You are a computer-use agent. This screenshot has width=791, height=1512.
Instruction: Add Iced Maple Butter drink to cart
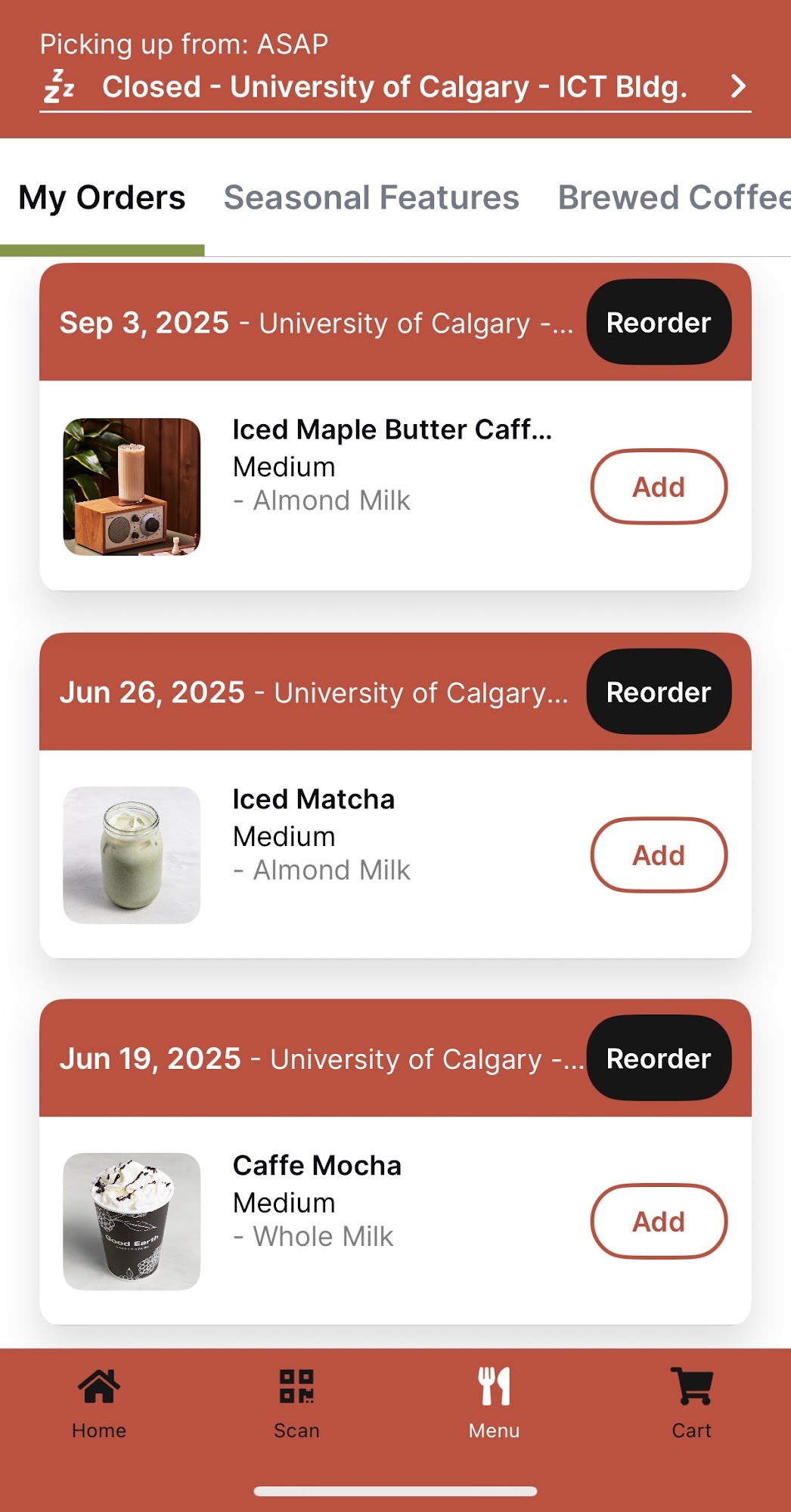(659, 487)
